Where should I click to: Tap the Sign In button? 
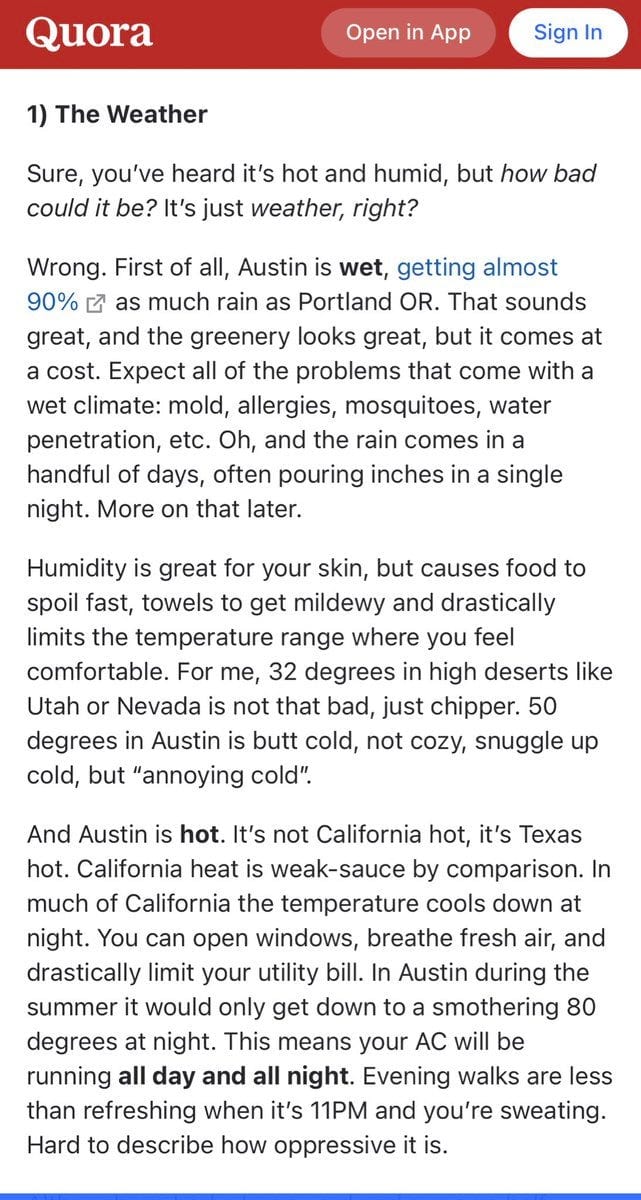(567, 33)
